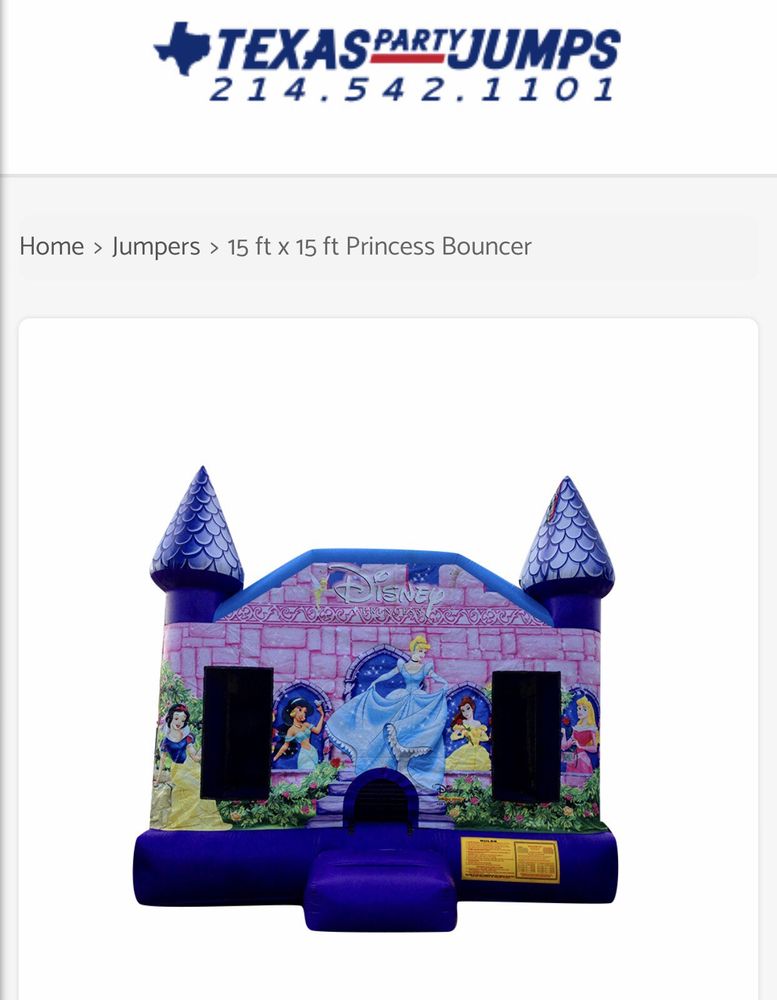
Task: Open the Princess Bouncer product image
Action: [383, 700]
